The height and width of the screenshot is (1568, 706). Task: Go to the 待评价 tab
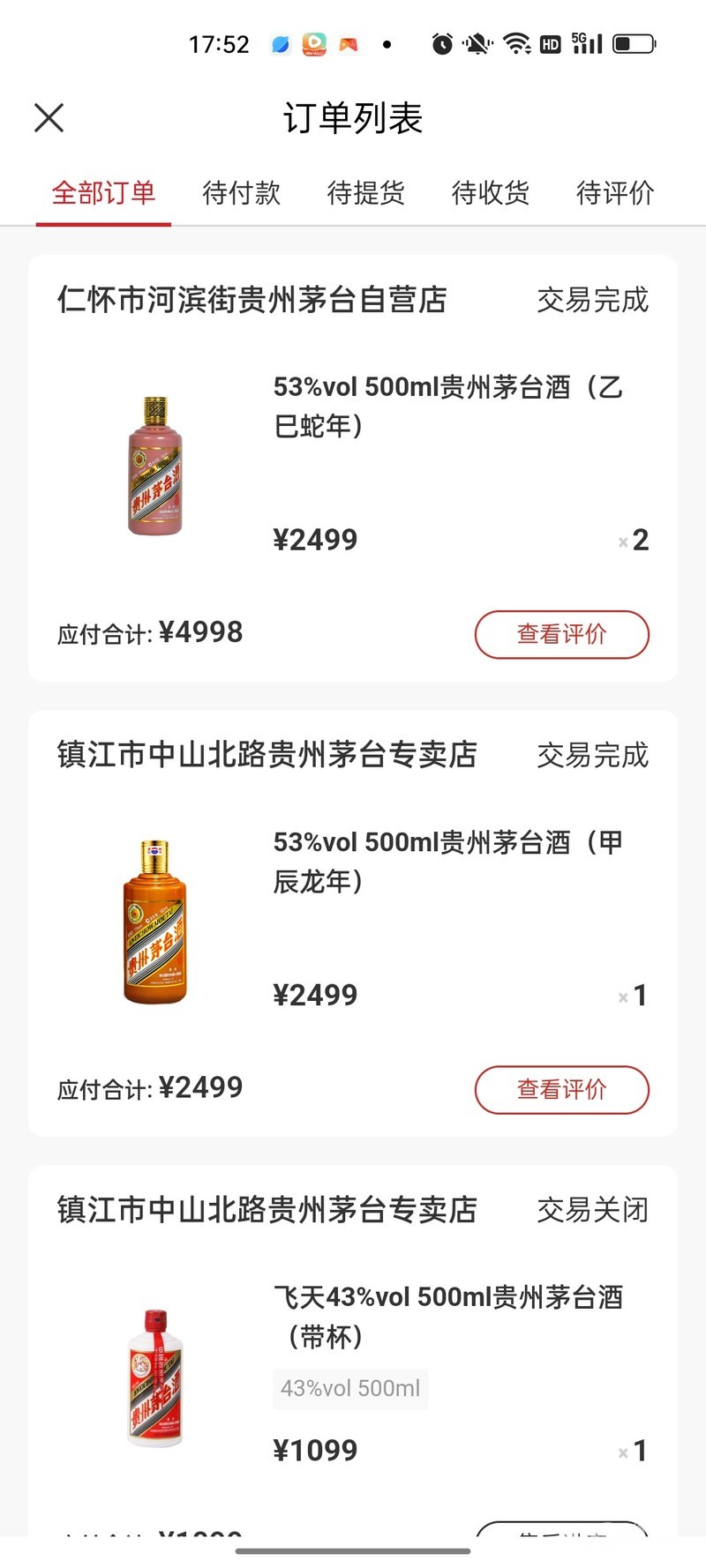(614, 192)
